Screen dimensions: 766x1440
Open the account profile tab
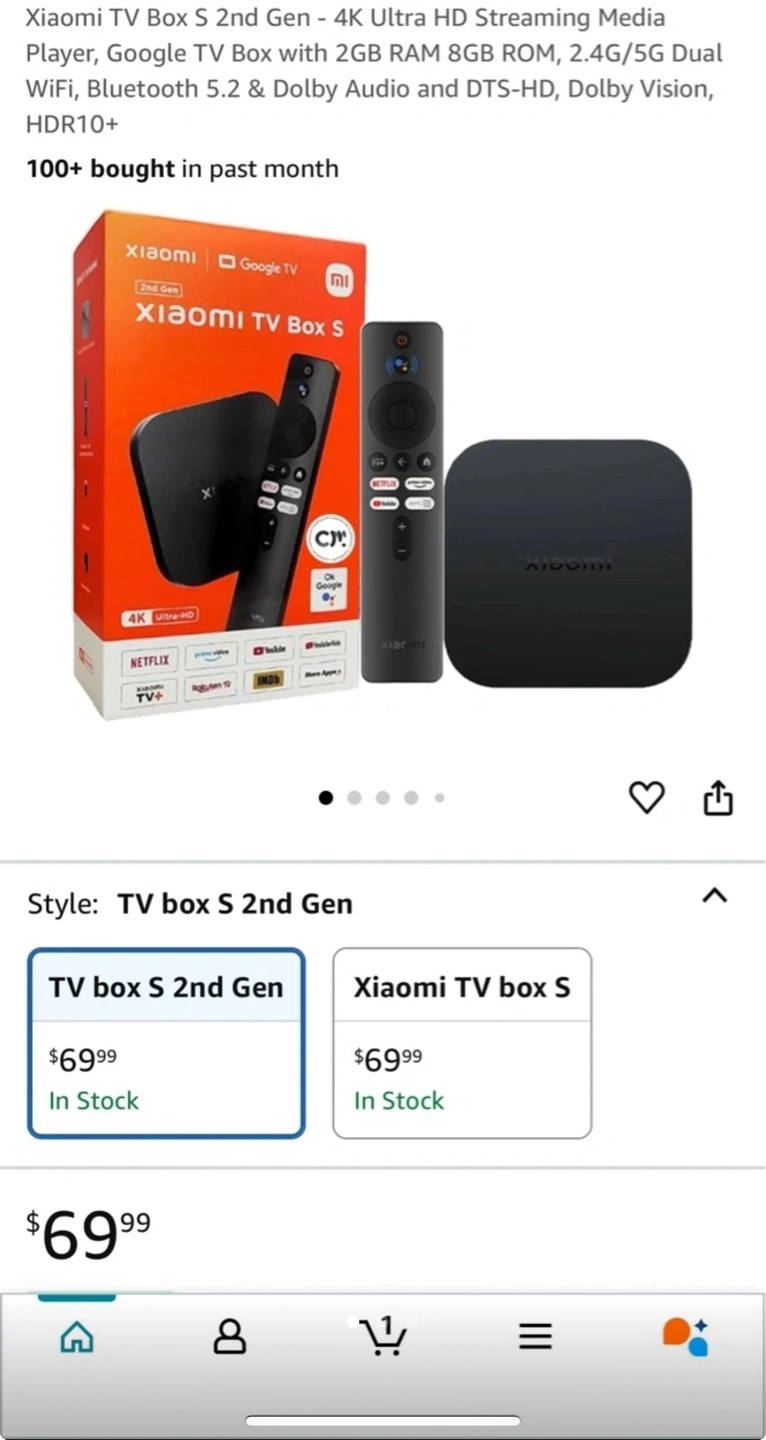[230, 1337]
